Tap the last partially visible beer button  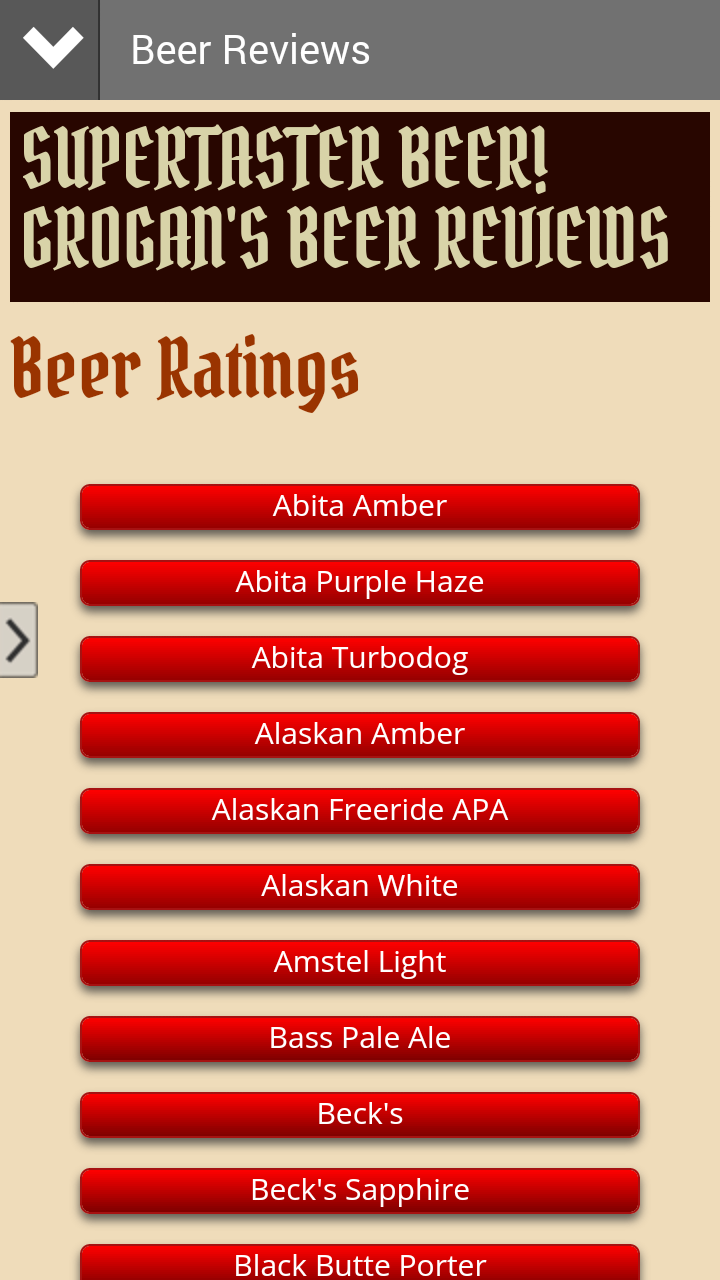pos(359,1263)
